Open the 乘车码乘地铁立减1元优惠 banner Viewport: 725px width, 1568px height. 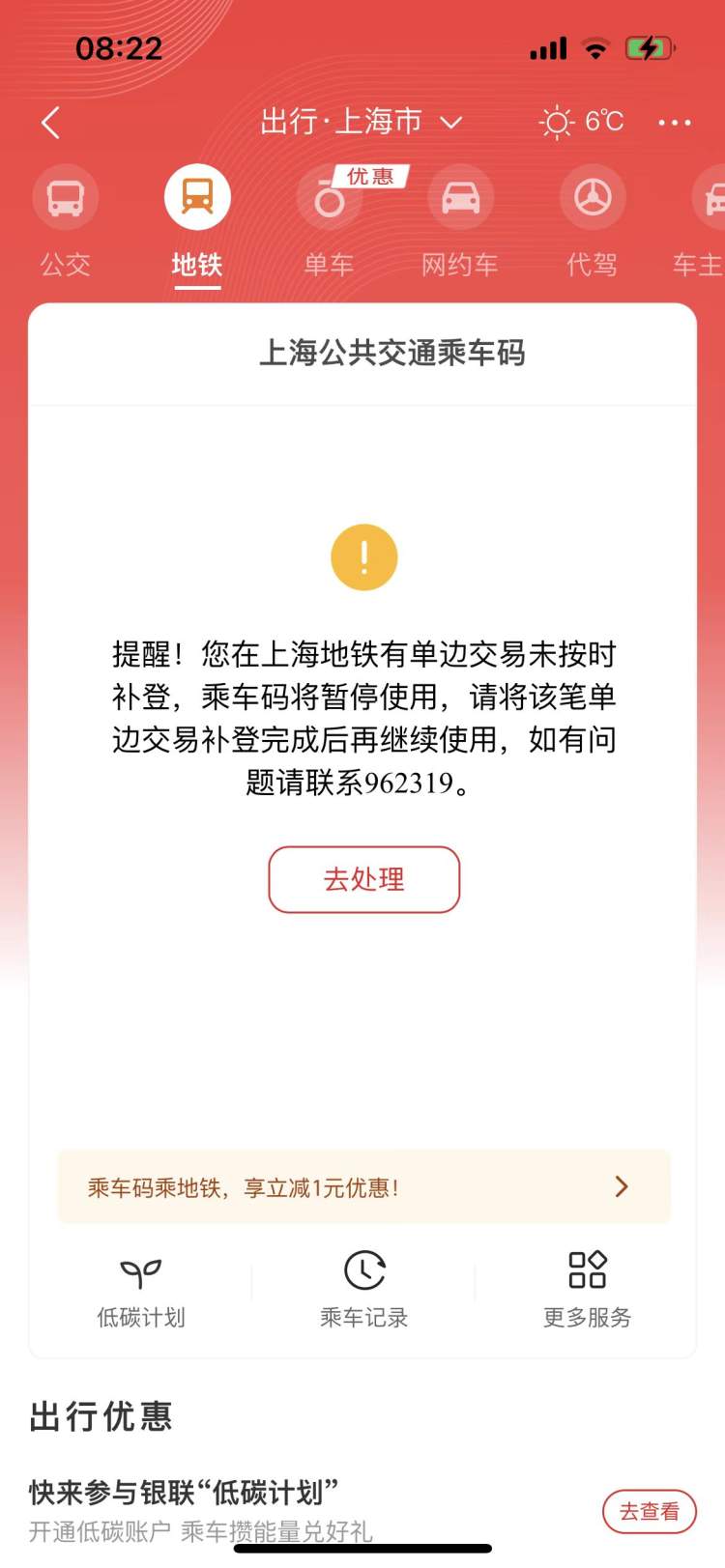[363, 1186]
